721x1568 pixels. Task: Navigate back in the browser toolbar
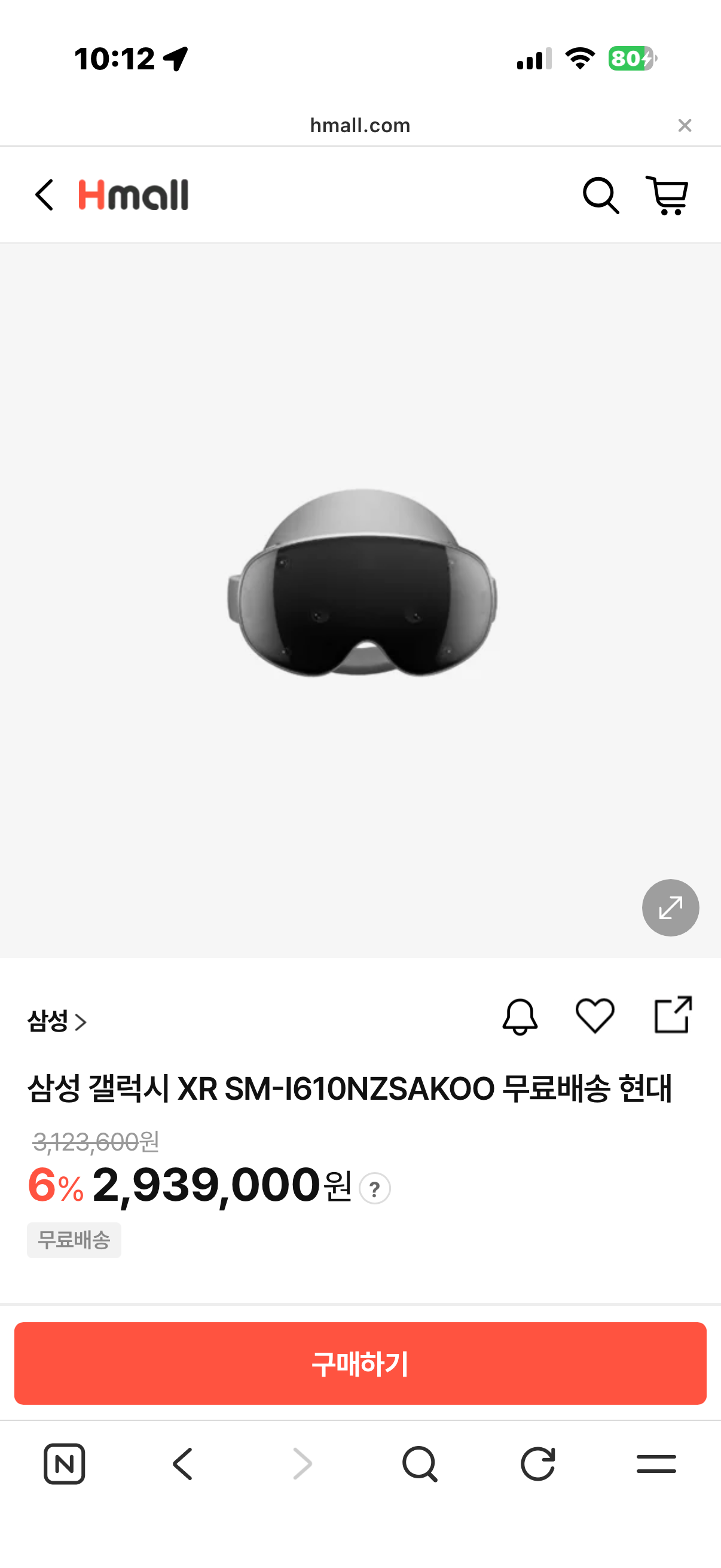(183, 1464)
